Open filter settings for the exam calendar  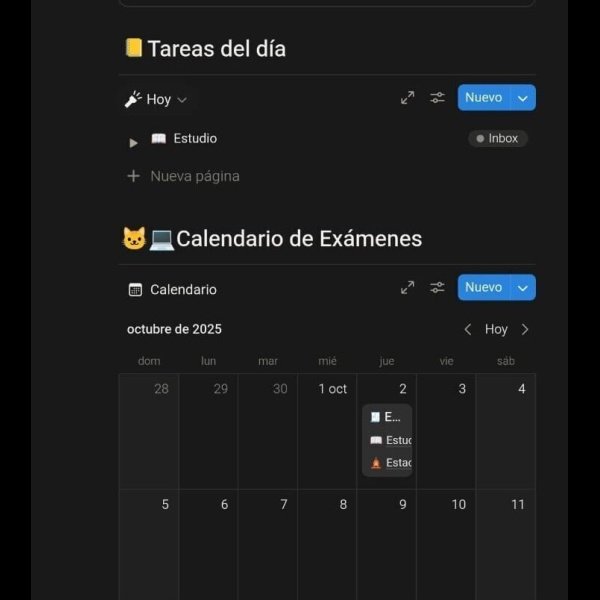coord(437,288)
